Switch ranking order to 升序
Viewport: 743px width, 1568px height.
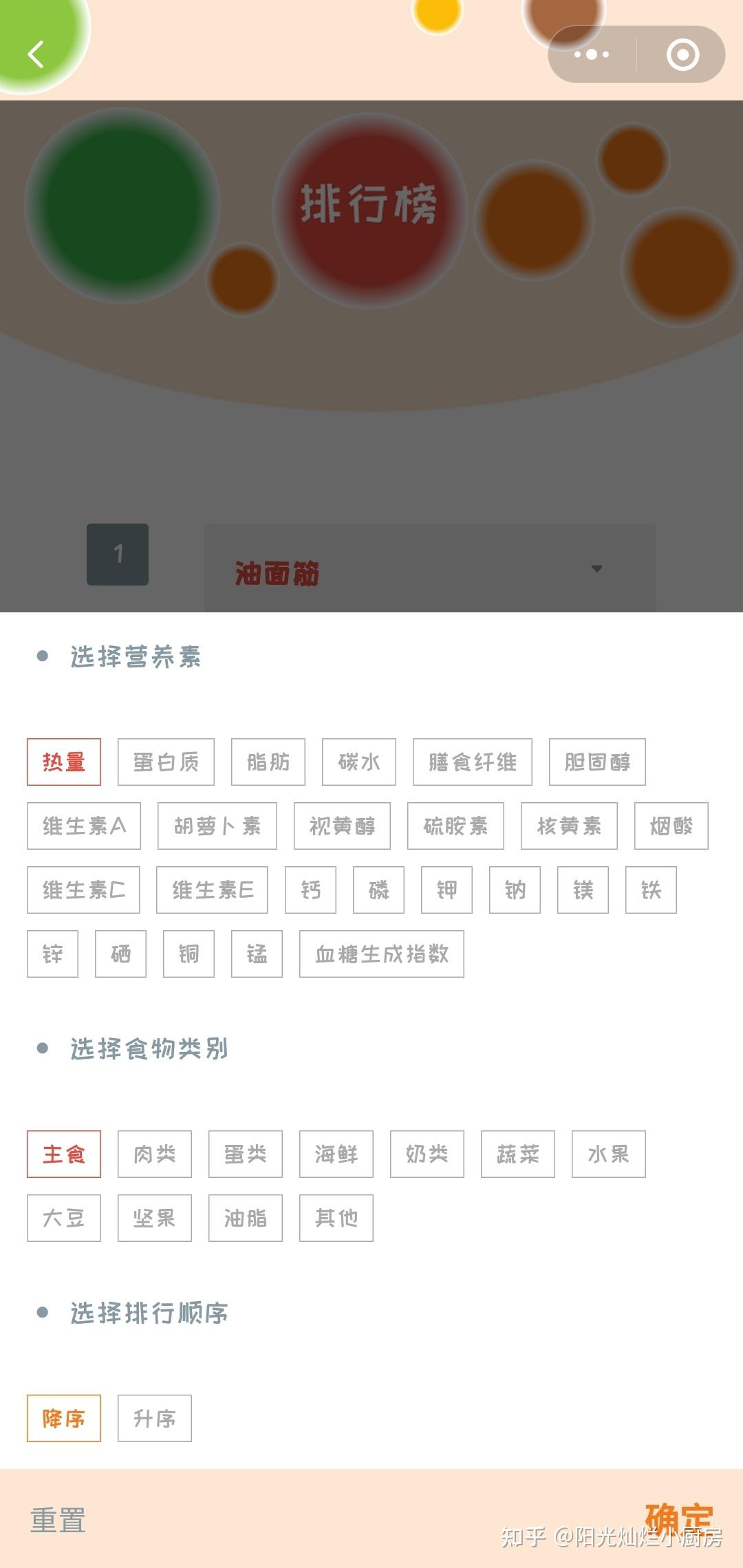coord(154,1418)
